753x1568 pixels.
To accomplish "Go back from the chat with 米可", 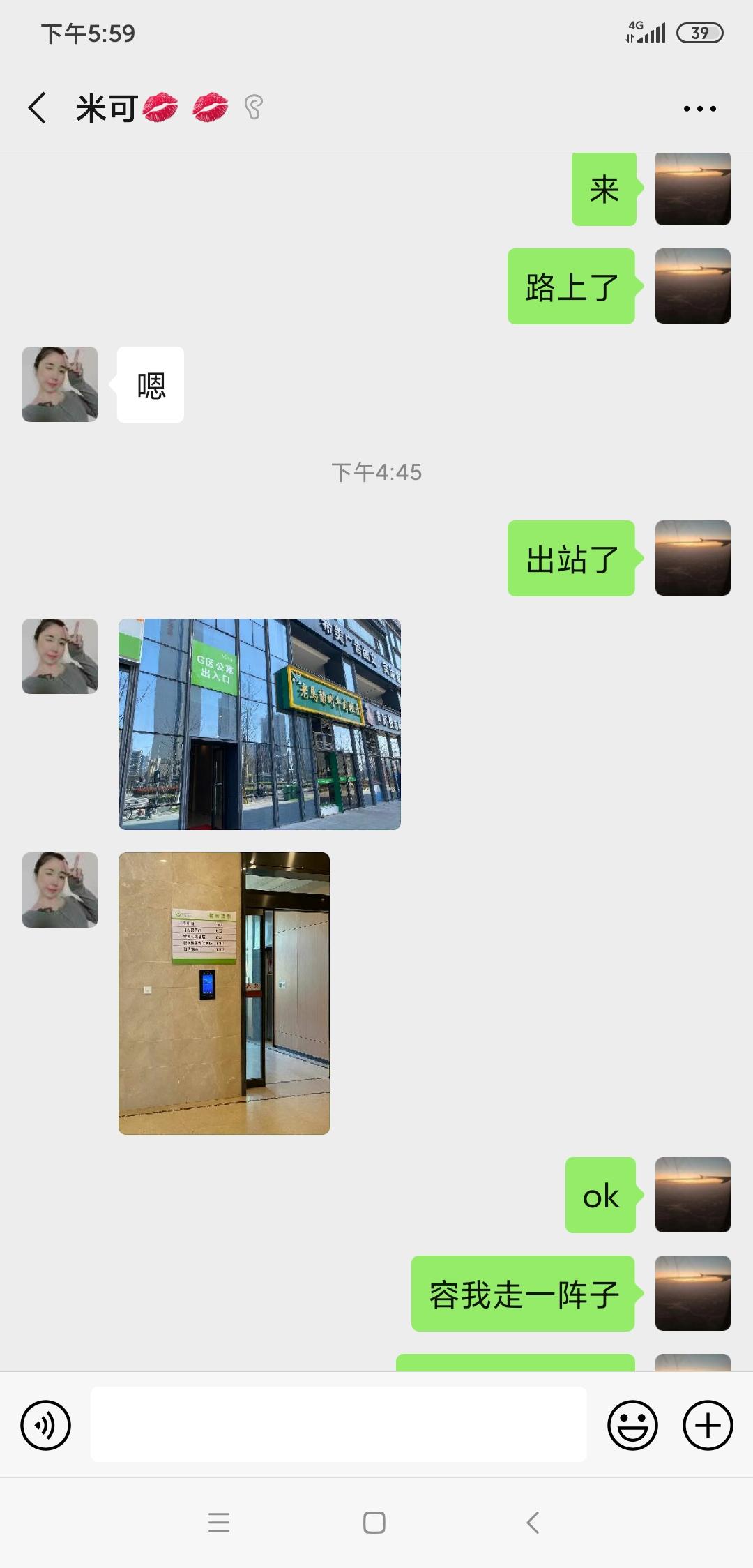I will [x=38, y=108].
